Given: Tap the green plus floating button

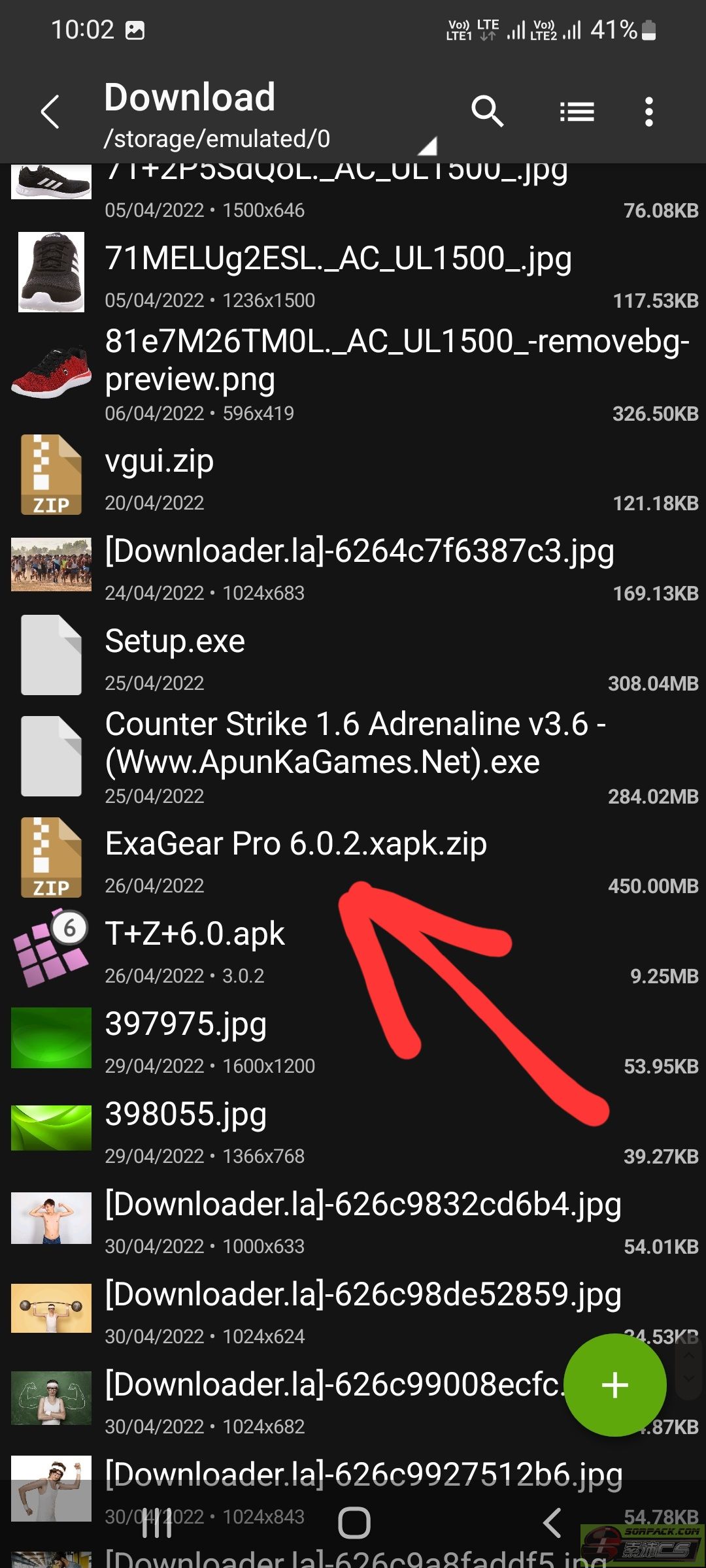Looking at the screenshot, I should click(614, 1385).
